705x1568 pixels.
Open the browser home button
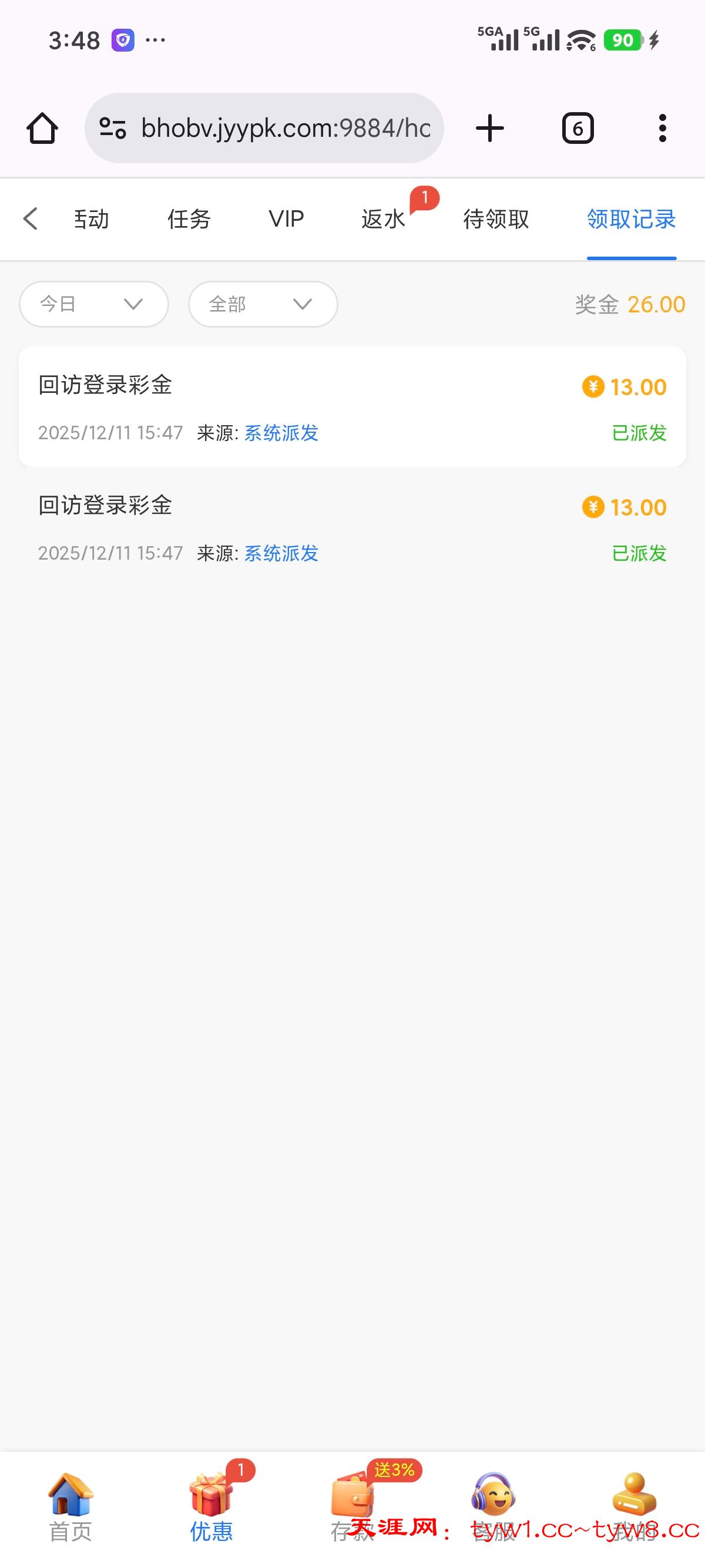[x=42, y=129]
